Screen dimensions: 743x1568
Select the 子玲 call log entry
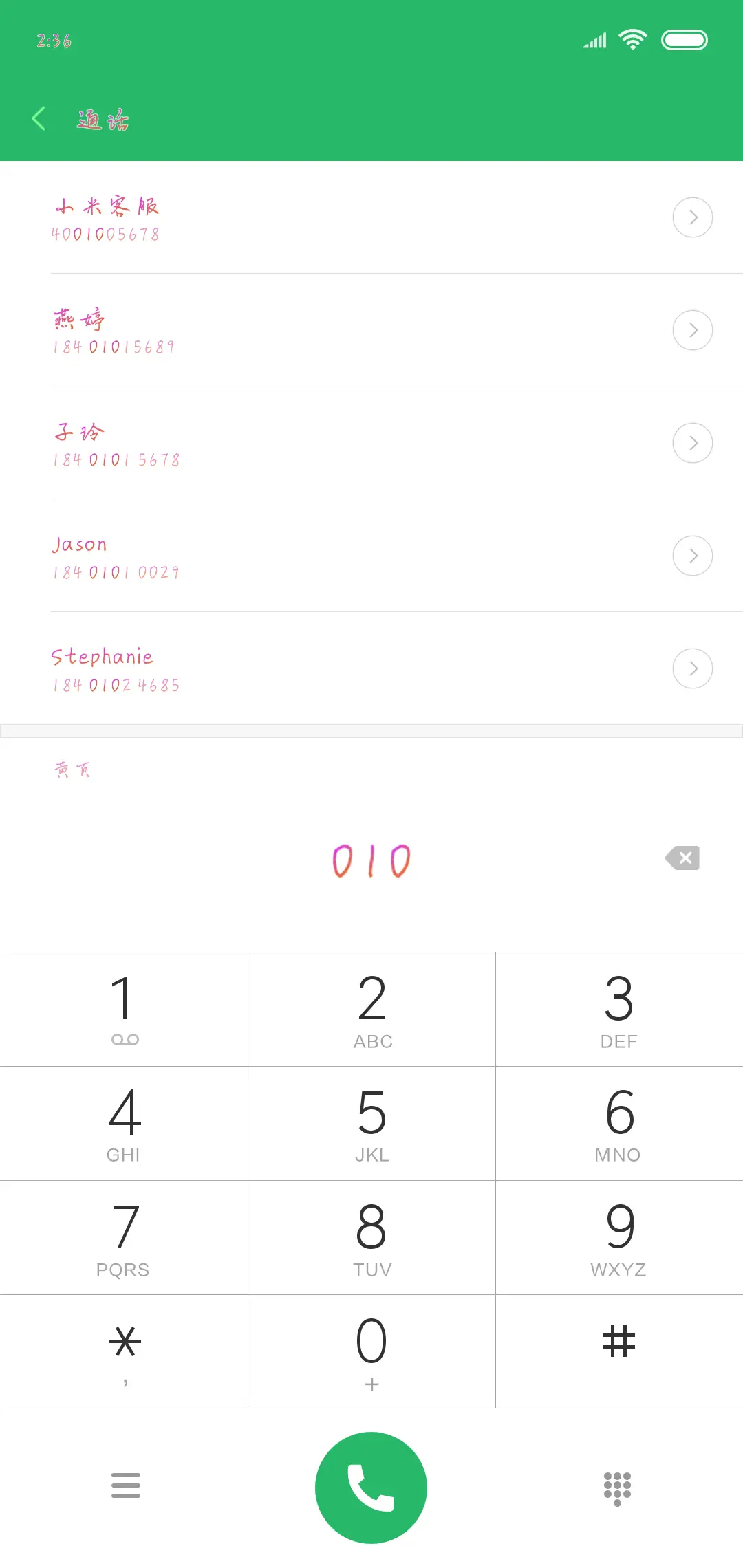(275, 443)
